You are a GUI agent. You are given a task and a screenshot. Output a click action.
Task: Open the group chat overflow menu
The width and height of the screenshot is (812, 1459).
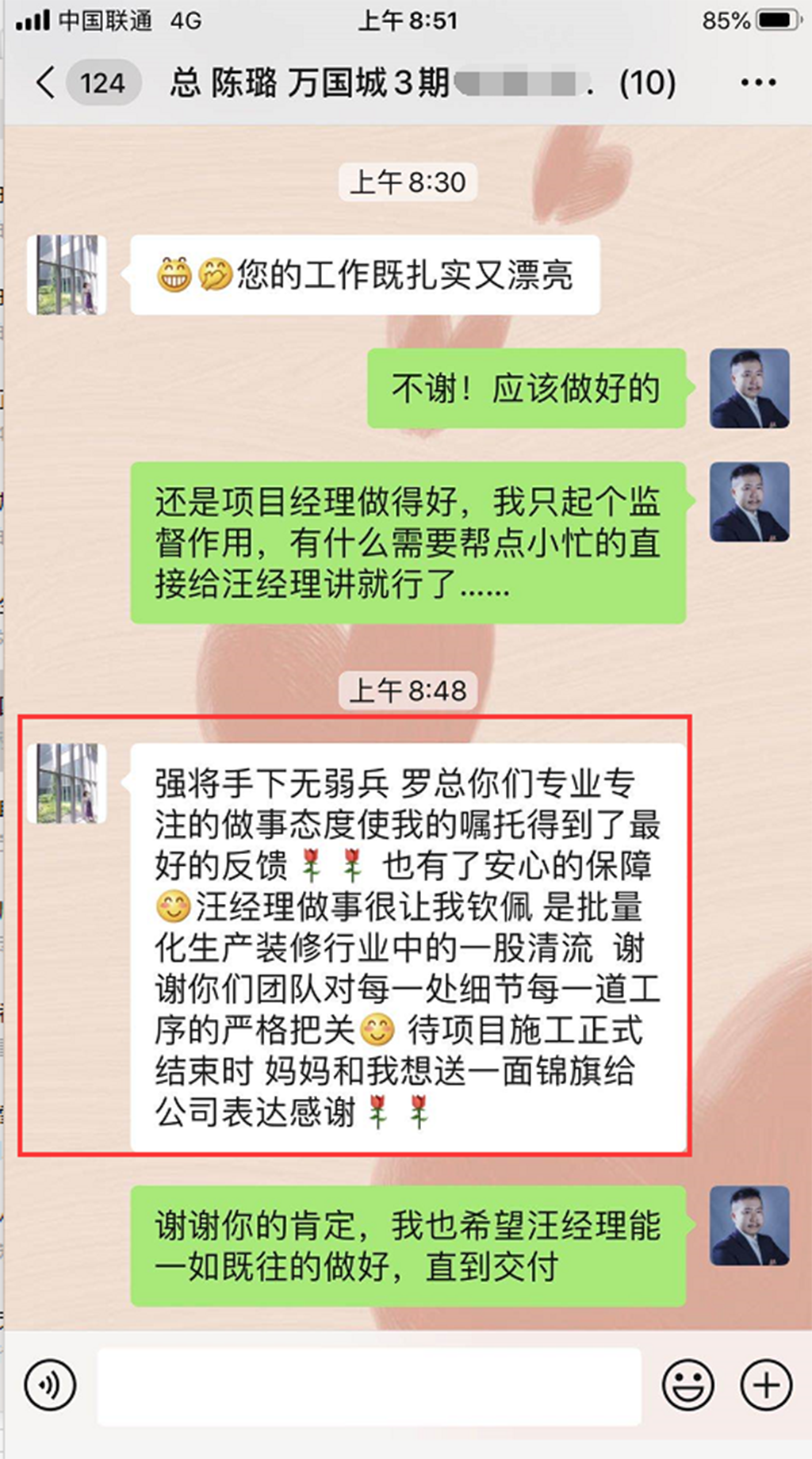[x=757, y=82]
